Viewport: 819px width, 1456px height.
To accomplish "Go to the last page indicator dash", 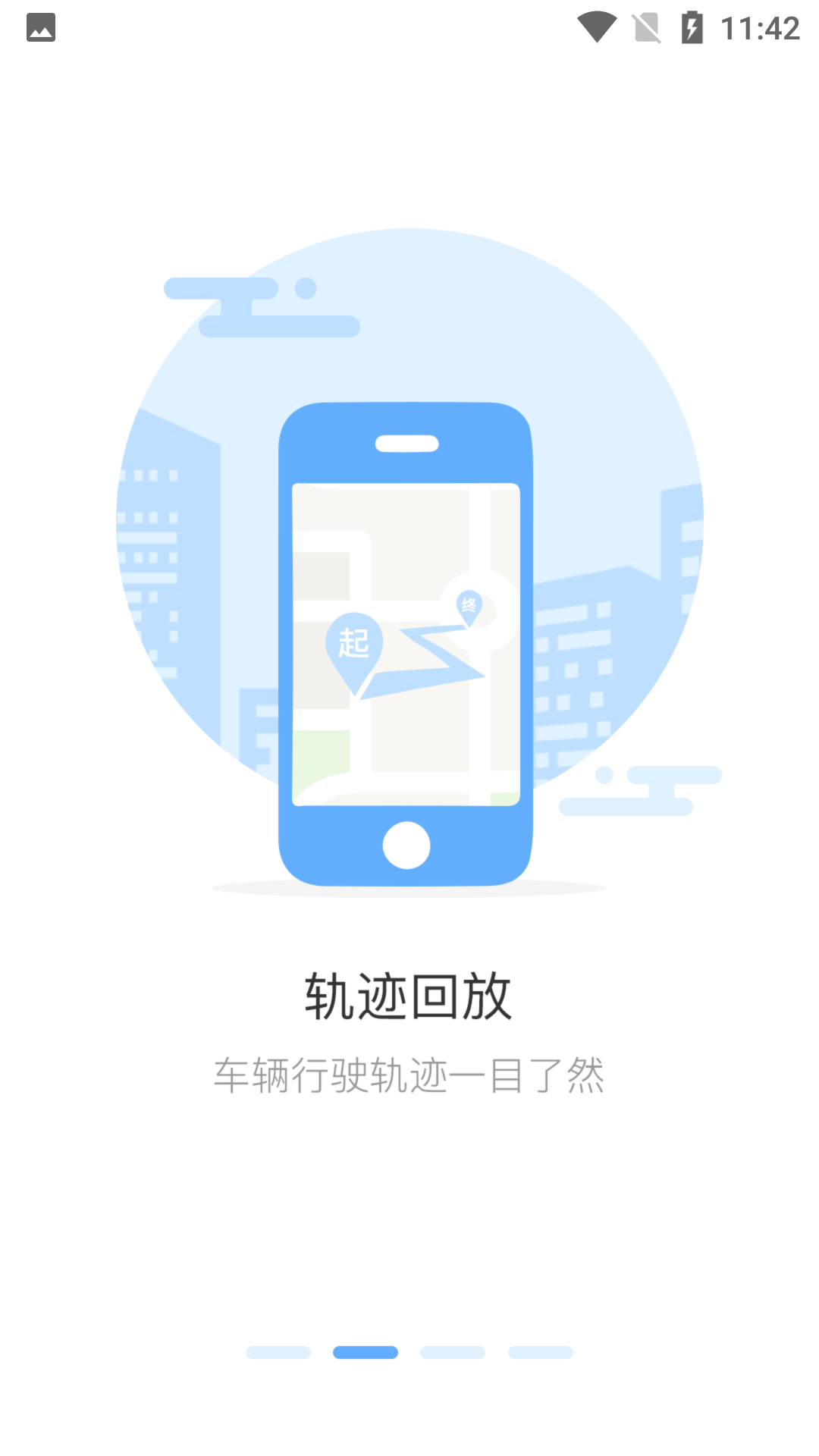I will [540, 1352].
